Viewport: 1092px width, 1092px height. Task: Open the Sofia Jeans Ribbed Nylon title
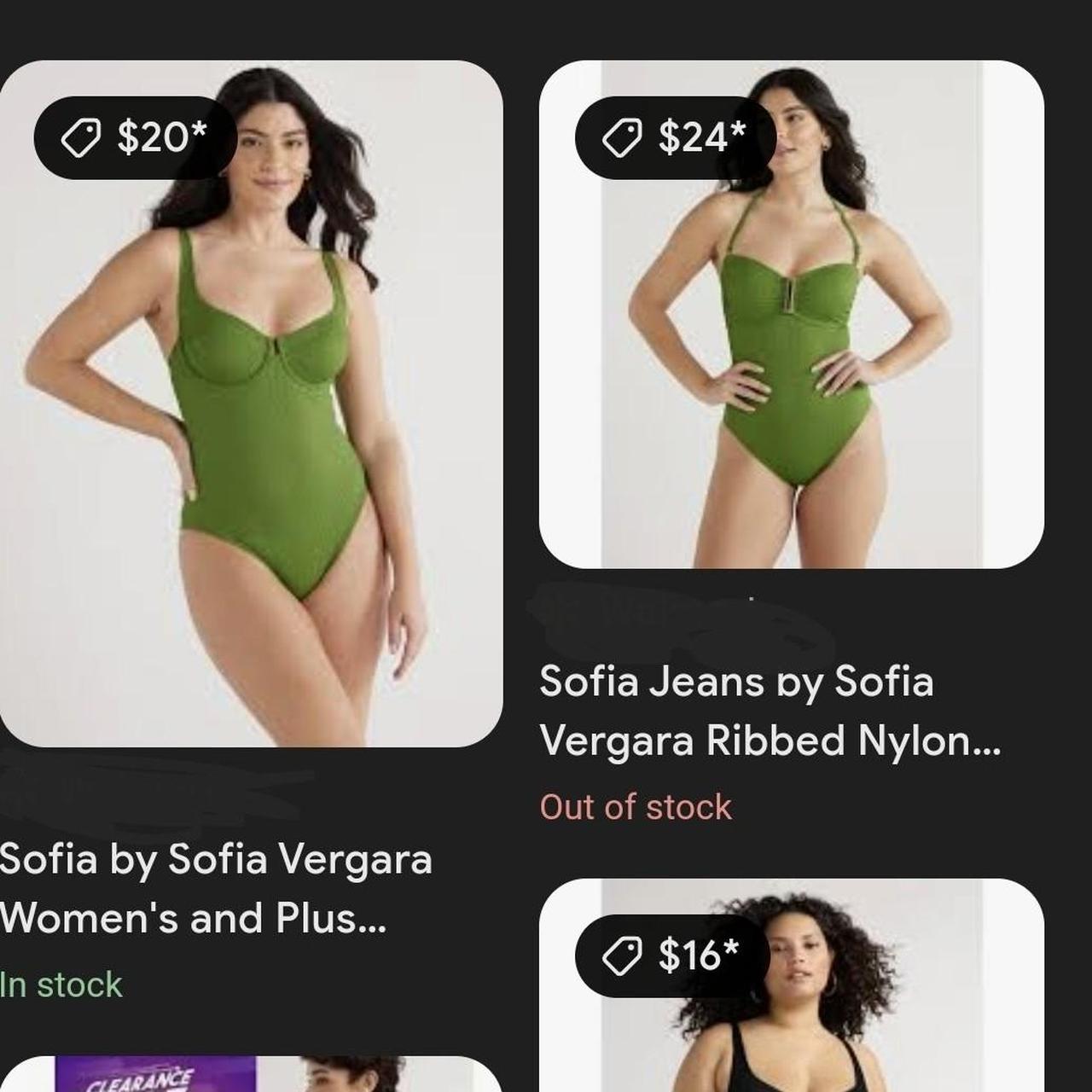(x=768, y=711)
